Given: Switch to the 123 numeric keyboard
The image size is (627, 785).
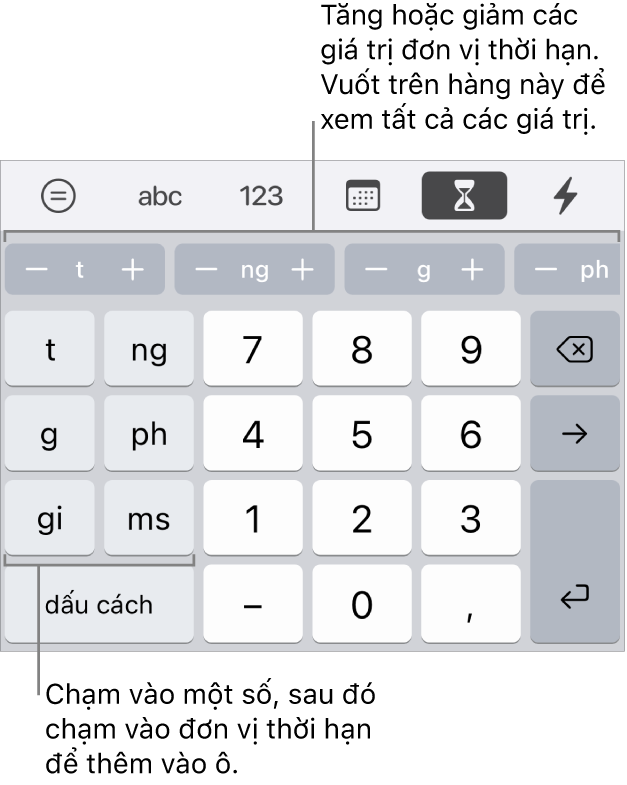Looking at the screenshot, I should 261,197.
